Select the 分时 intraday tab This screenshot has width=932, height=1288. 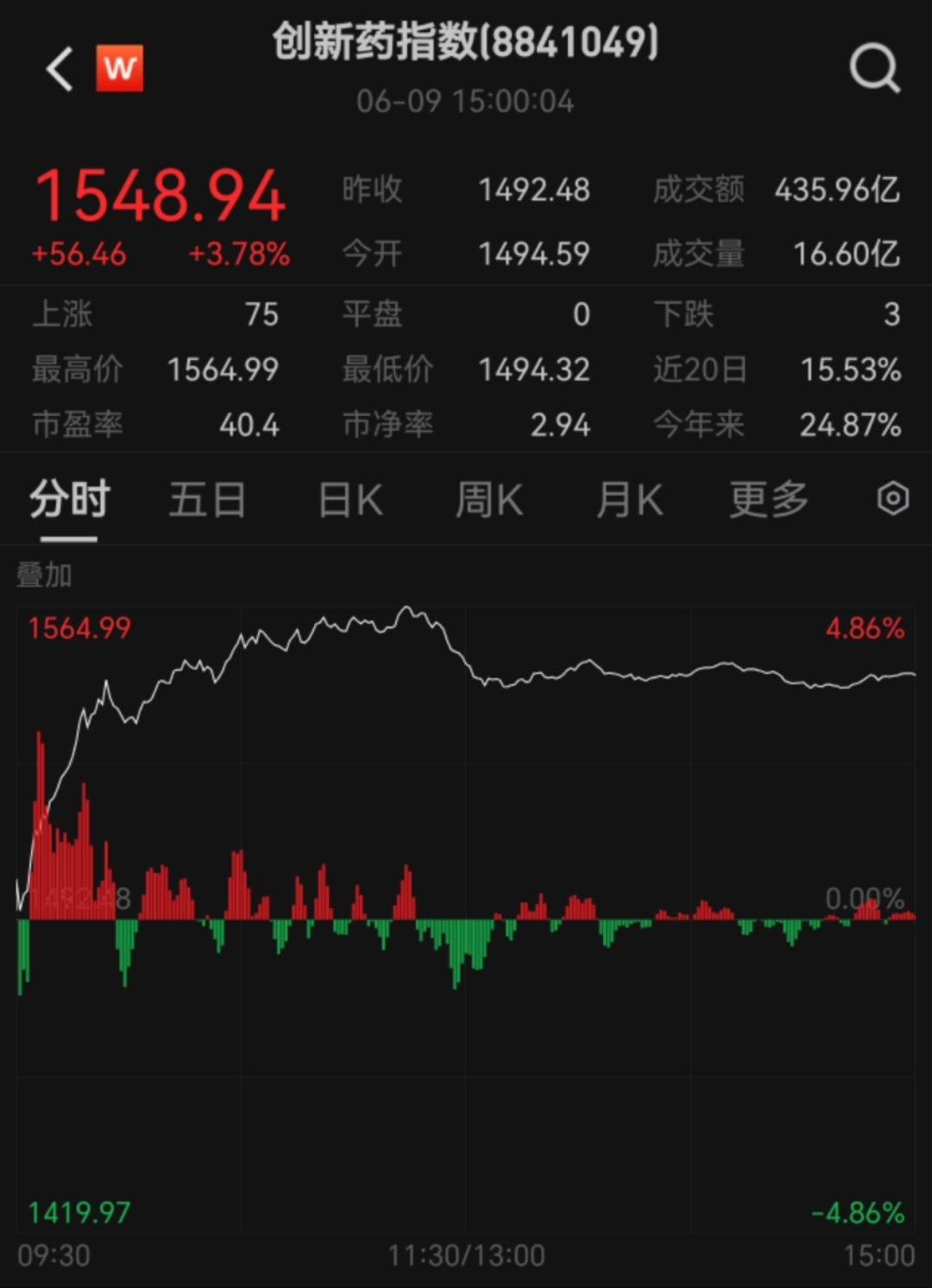point(69,500)
